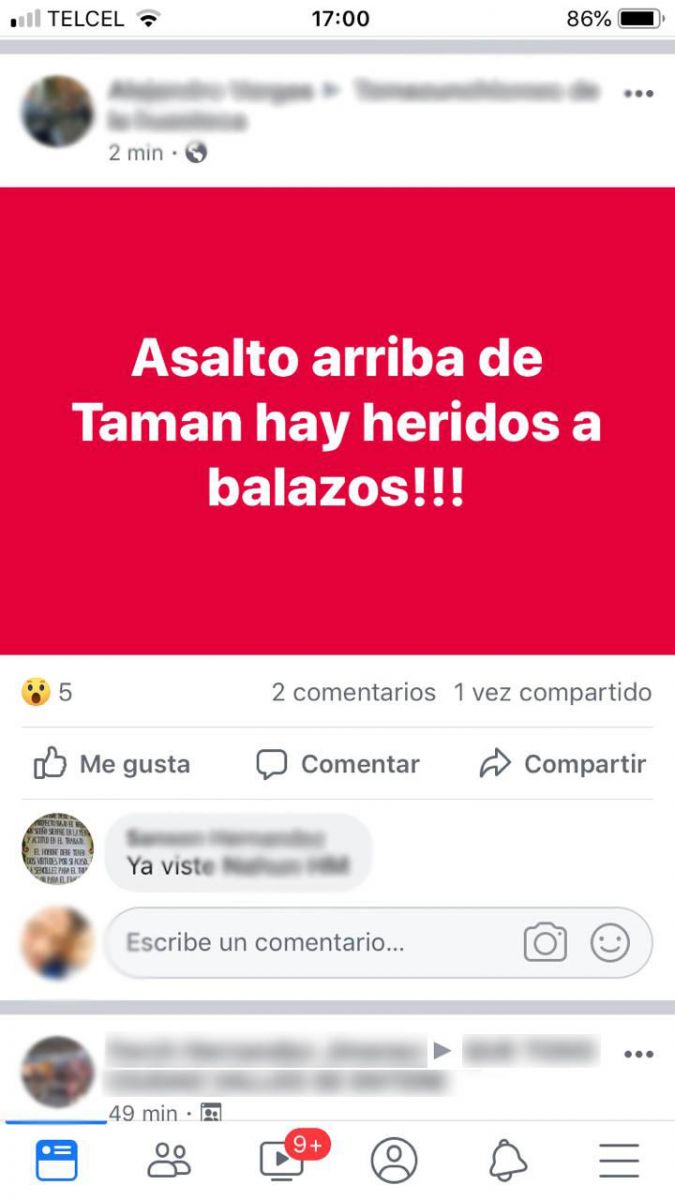
Task: Go to the Profile tab
Action: (x=394, y=1160)
